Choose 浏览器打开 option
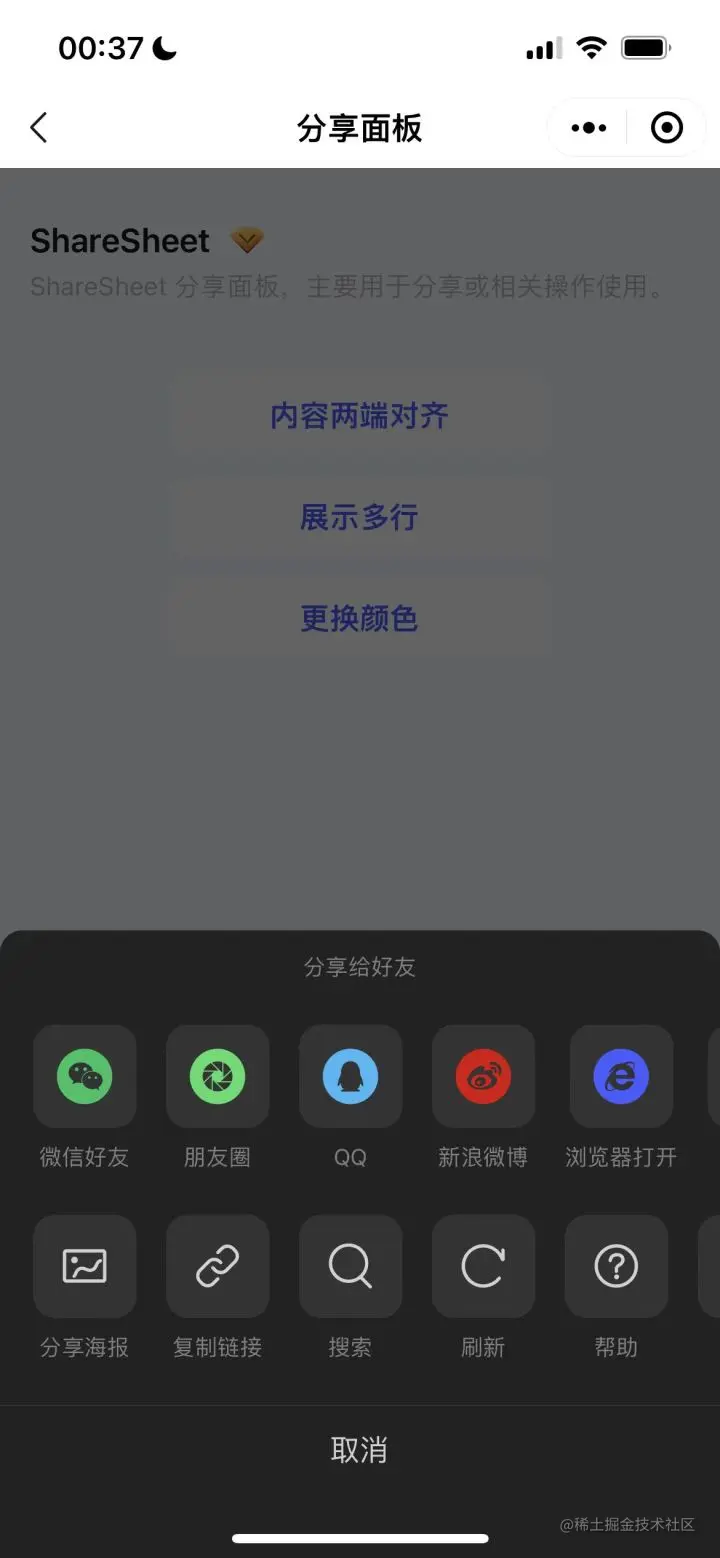The image size is (720, 1558). tap(621, 1077)
